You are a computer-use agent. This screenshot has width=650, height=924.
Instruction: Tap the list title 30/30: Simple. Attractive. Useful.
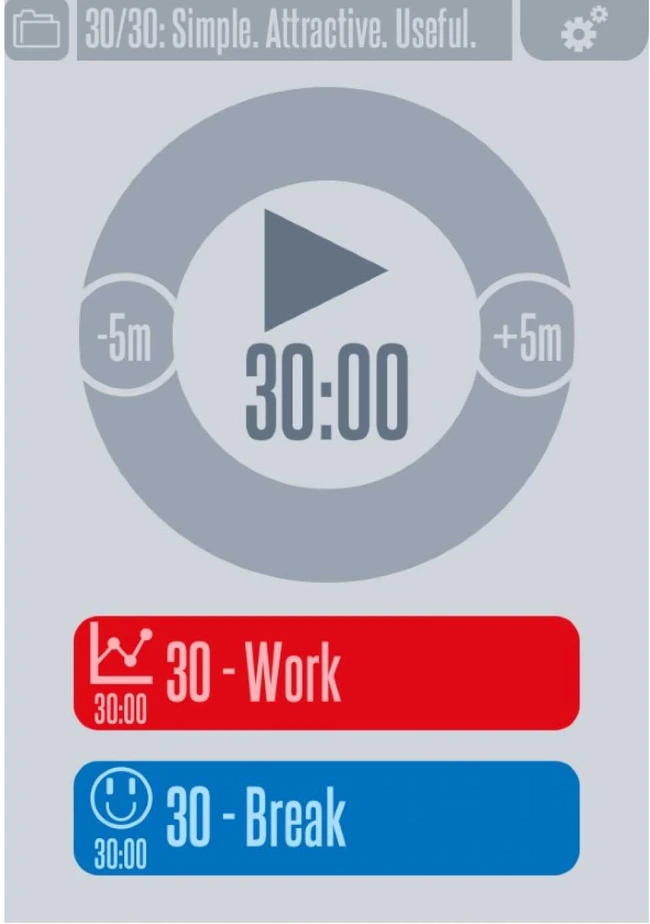coord(294,31)
